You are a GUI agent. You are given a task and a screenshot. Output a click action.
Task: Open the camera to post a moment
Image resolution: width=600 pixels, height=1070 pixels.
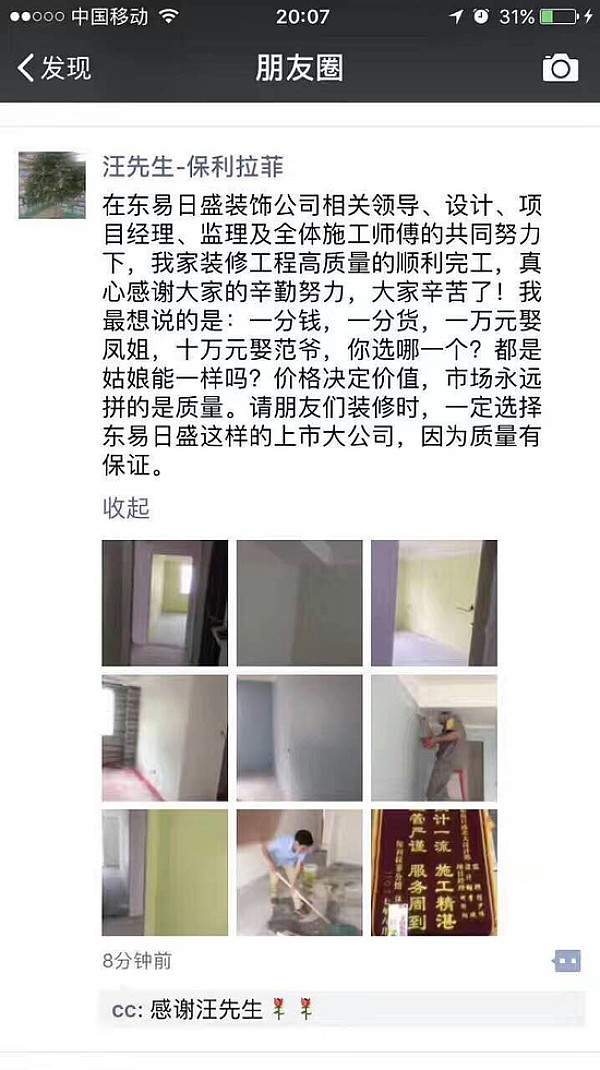coord(560,68)
